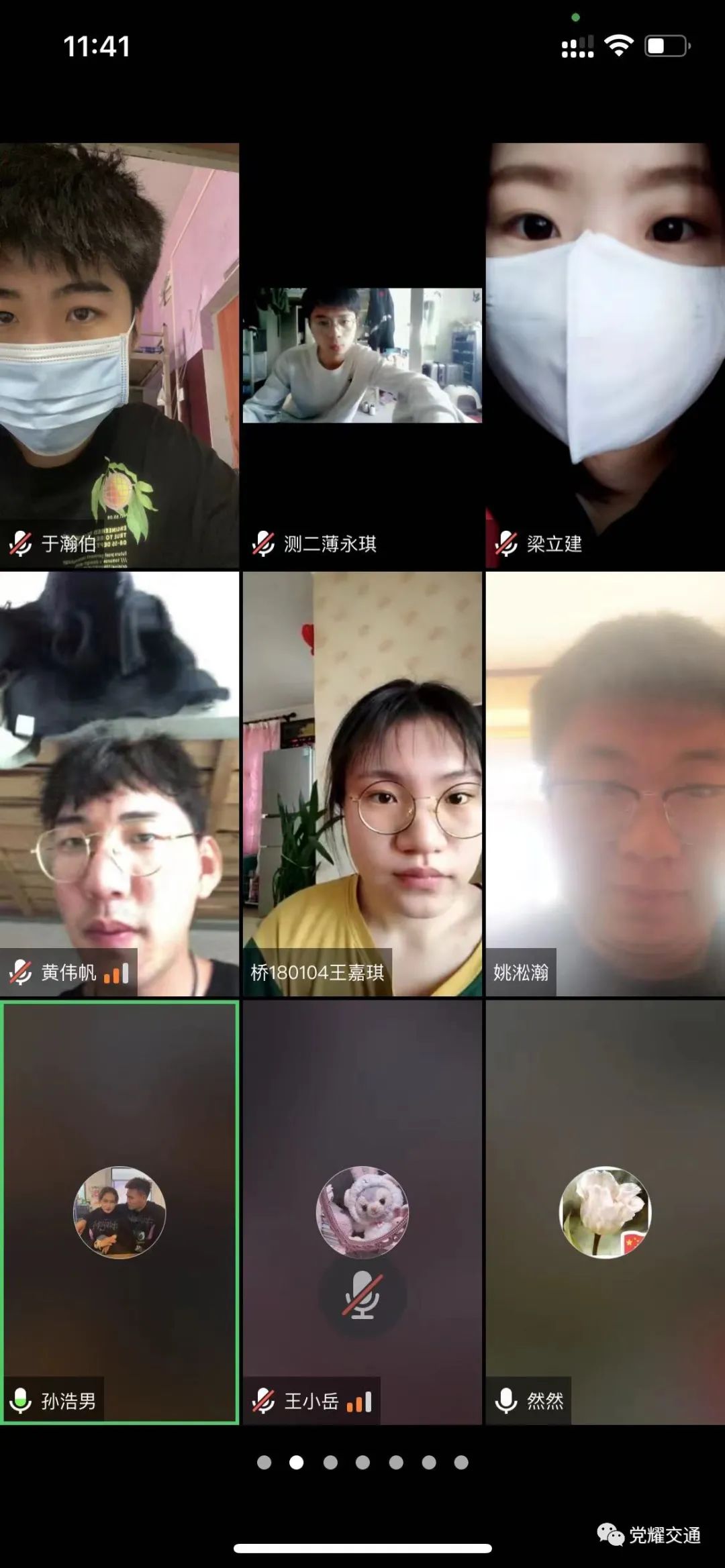
Task: Tap 黄伟帆's video tile
Action: point(119,784)
